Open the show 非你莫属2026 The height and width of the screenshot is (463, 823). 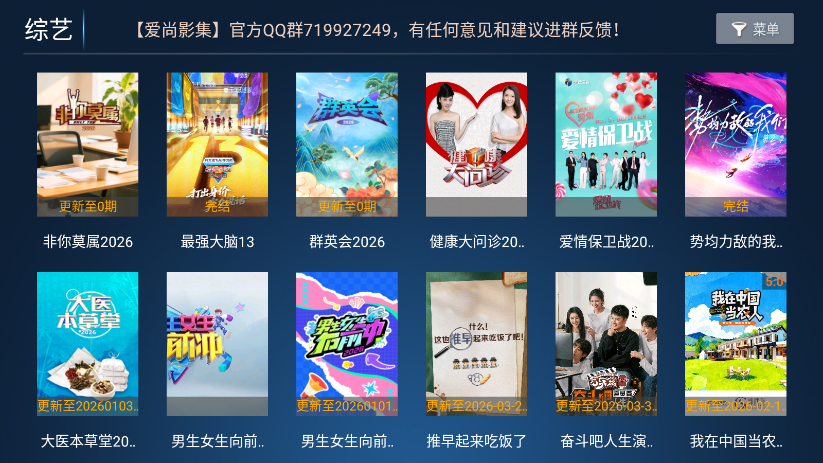pyautogui.click(x=87, y=144)
